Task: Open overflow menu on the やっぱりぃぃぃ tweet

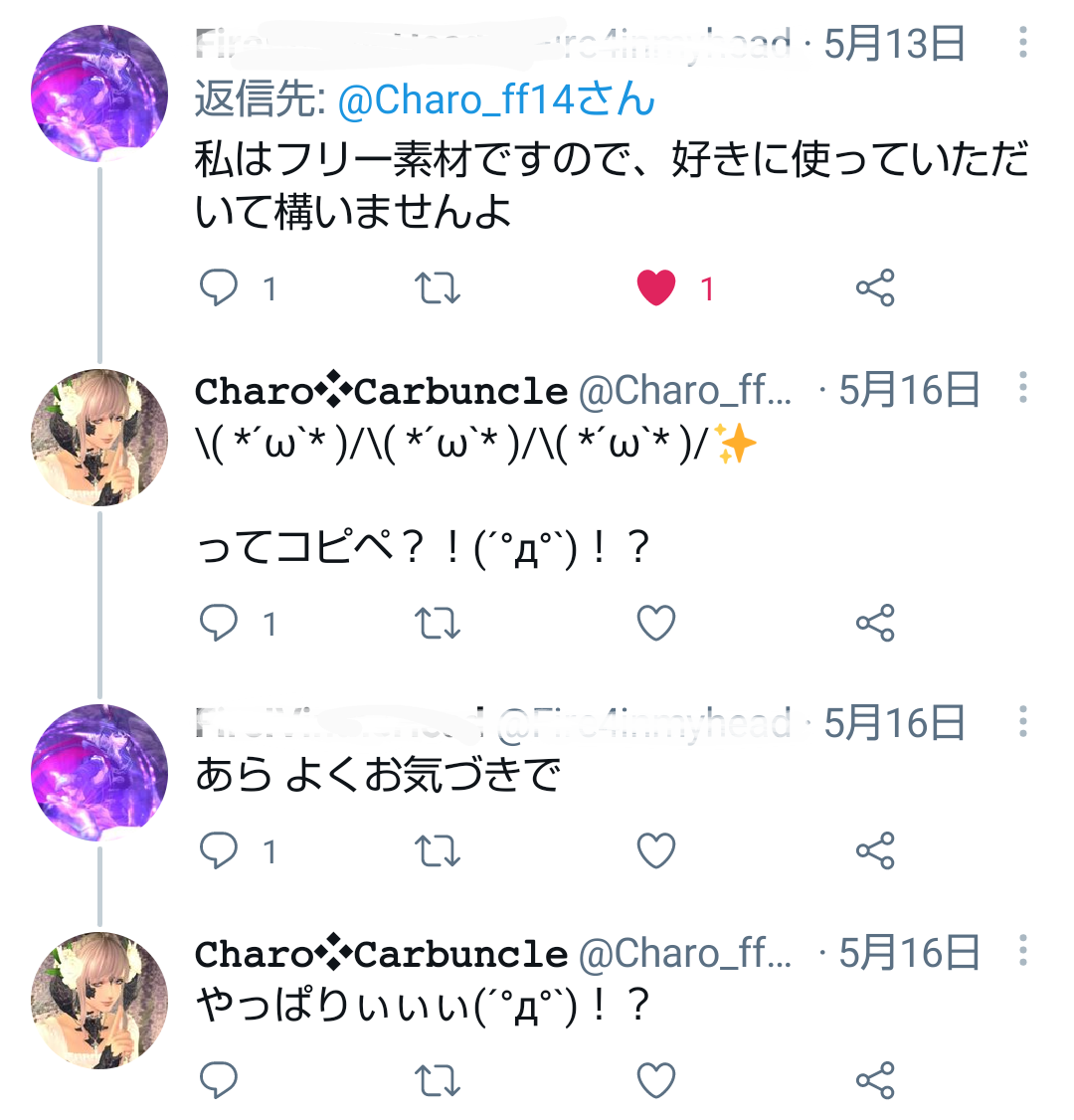Action: [1022, 952]
